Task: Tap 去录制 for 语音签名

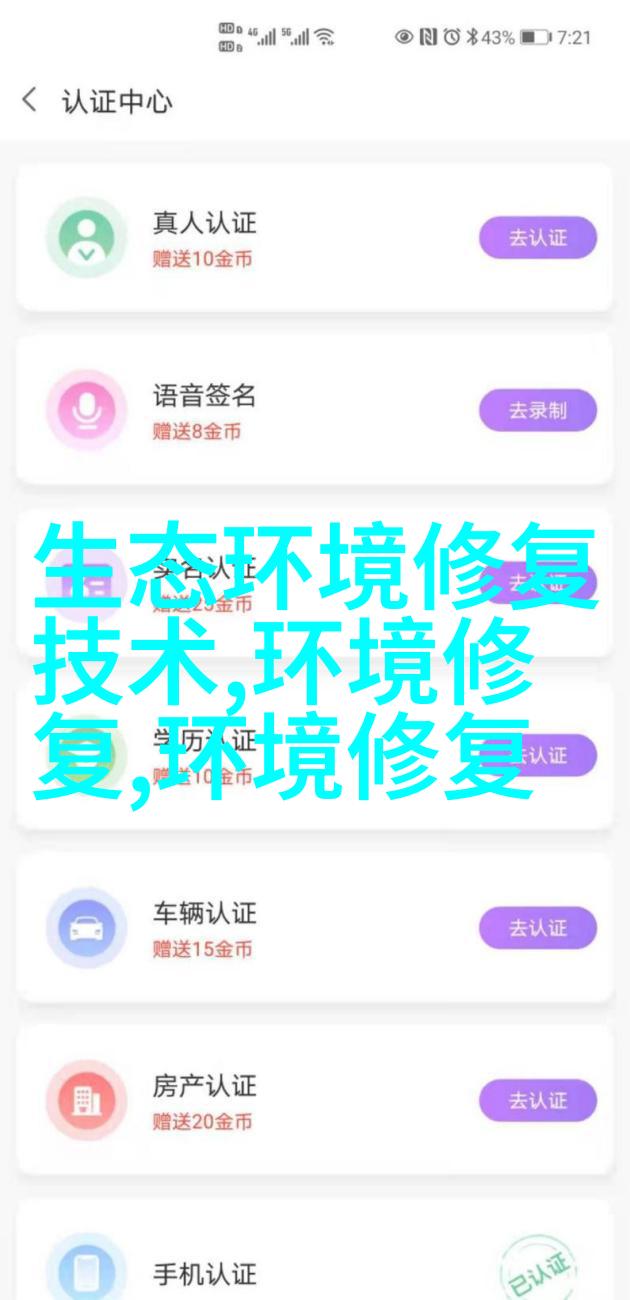Action: pyautogui.click(x=537, y=410)
